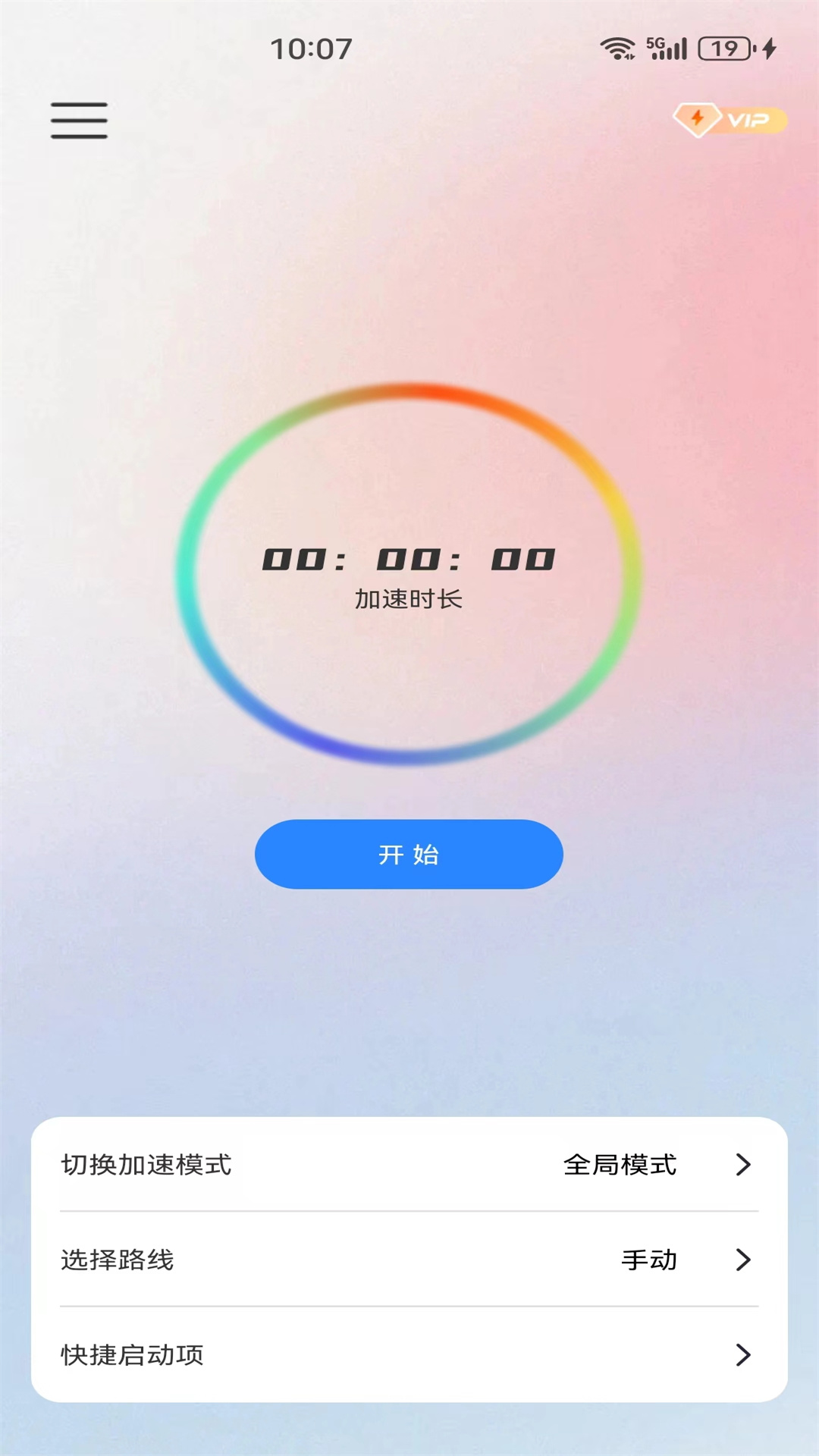This screenshot has height=1456, width=819.
Task: Open the 切换加速模式 row
Action: click(x=409, y=1164)
